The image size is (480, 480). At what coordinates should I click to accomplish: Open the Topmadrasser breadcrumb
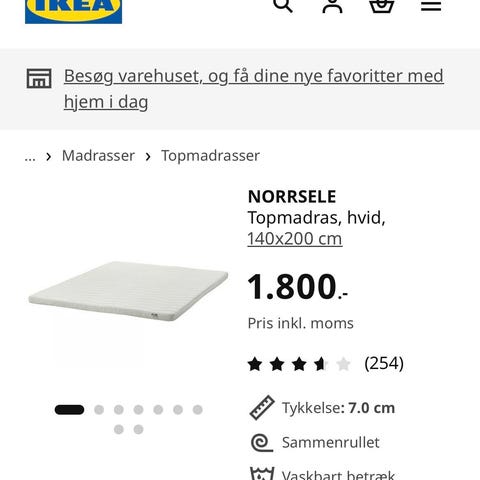pyautogui.click(x=210, y=156)
